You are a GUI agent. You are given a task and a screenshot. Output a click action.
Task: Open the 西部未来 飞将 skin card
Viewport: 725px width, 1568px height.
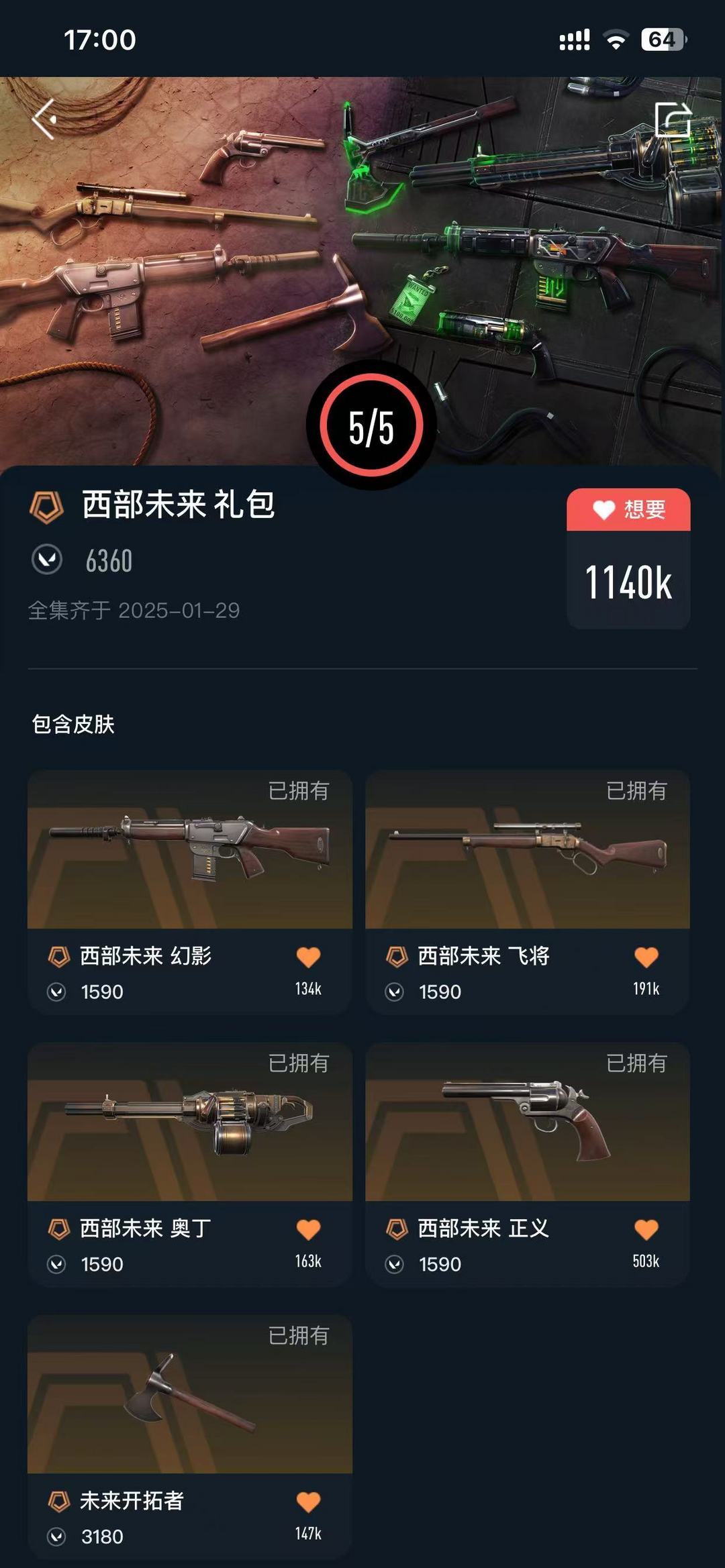(528, 850)
